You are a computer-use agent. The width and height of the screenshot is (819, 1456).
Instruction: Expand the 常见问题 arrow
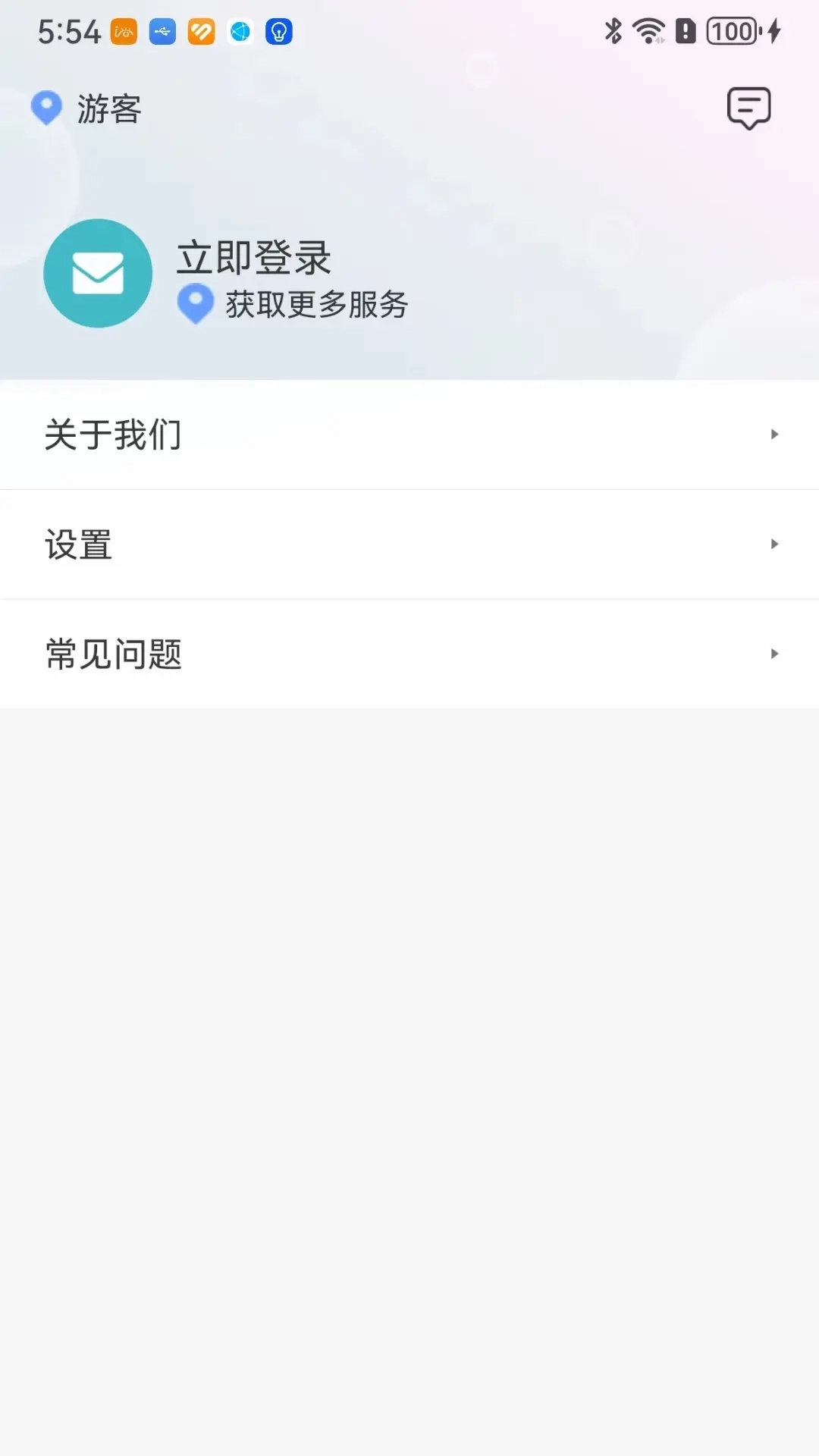774,653
